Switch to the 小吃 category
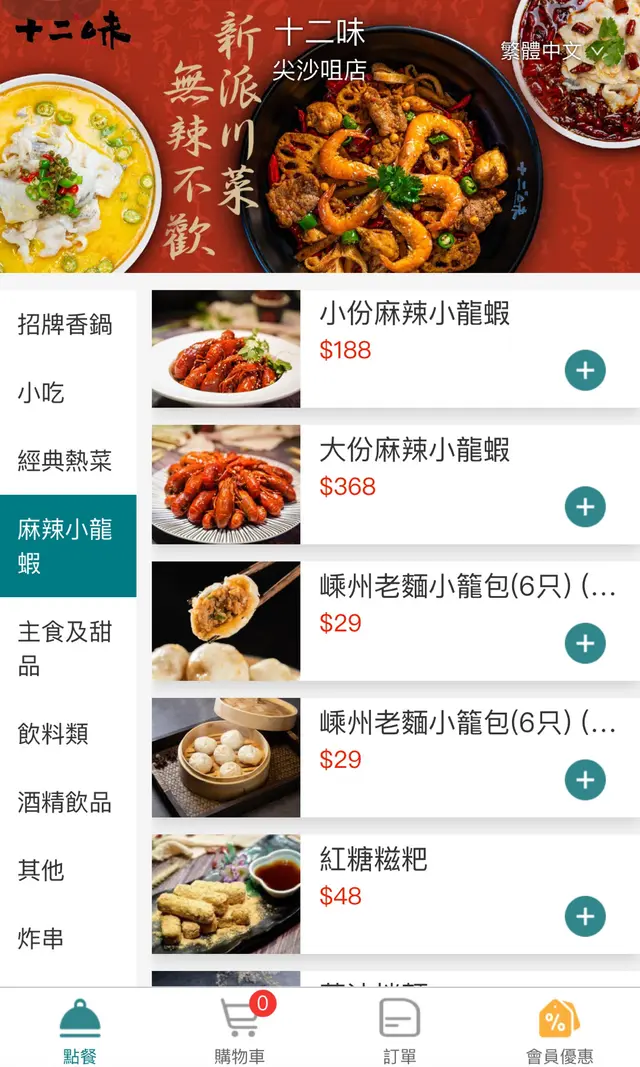Screen dimensions: 640x1067 pos(41,393)
